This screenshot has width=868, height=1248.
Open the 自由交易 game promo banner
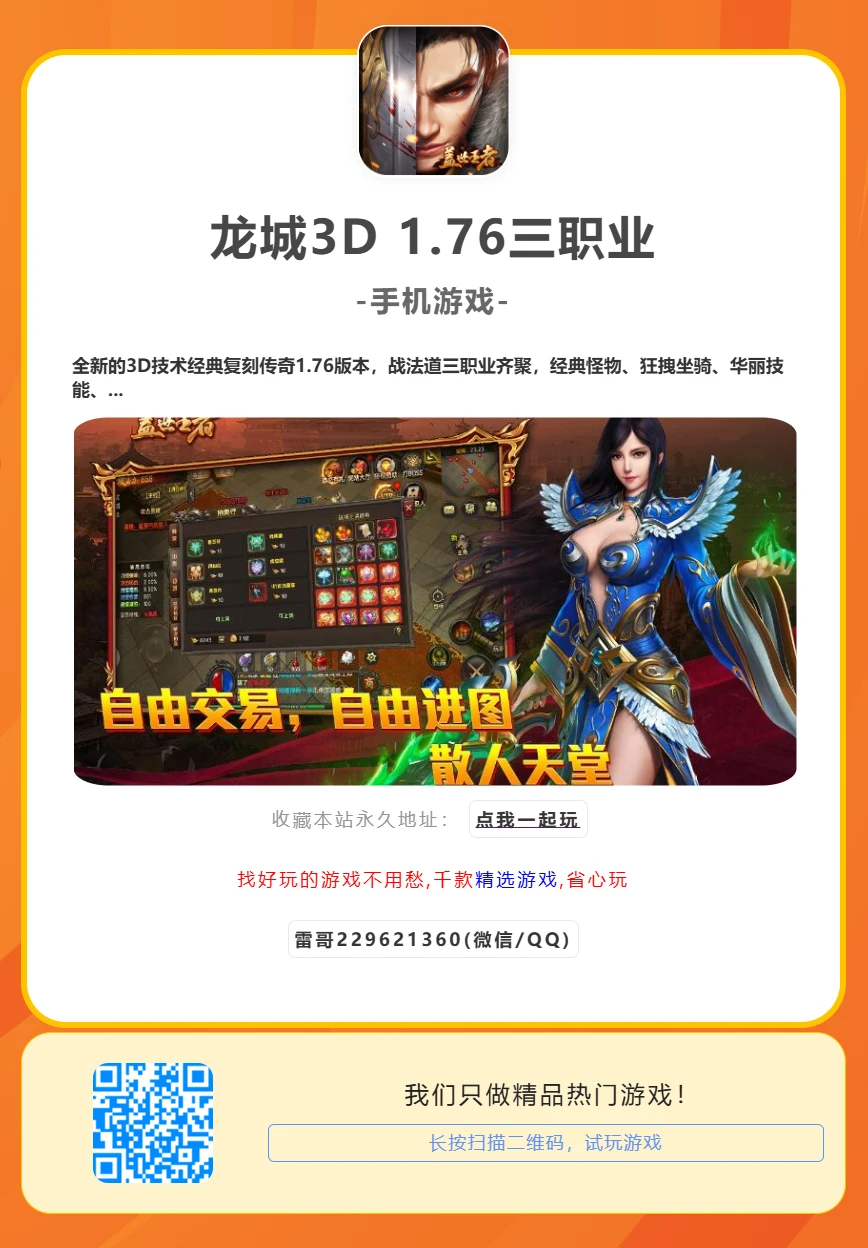(x=435, y=601)
